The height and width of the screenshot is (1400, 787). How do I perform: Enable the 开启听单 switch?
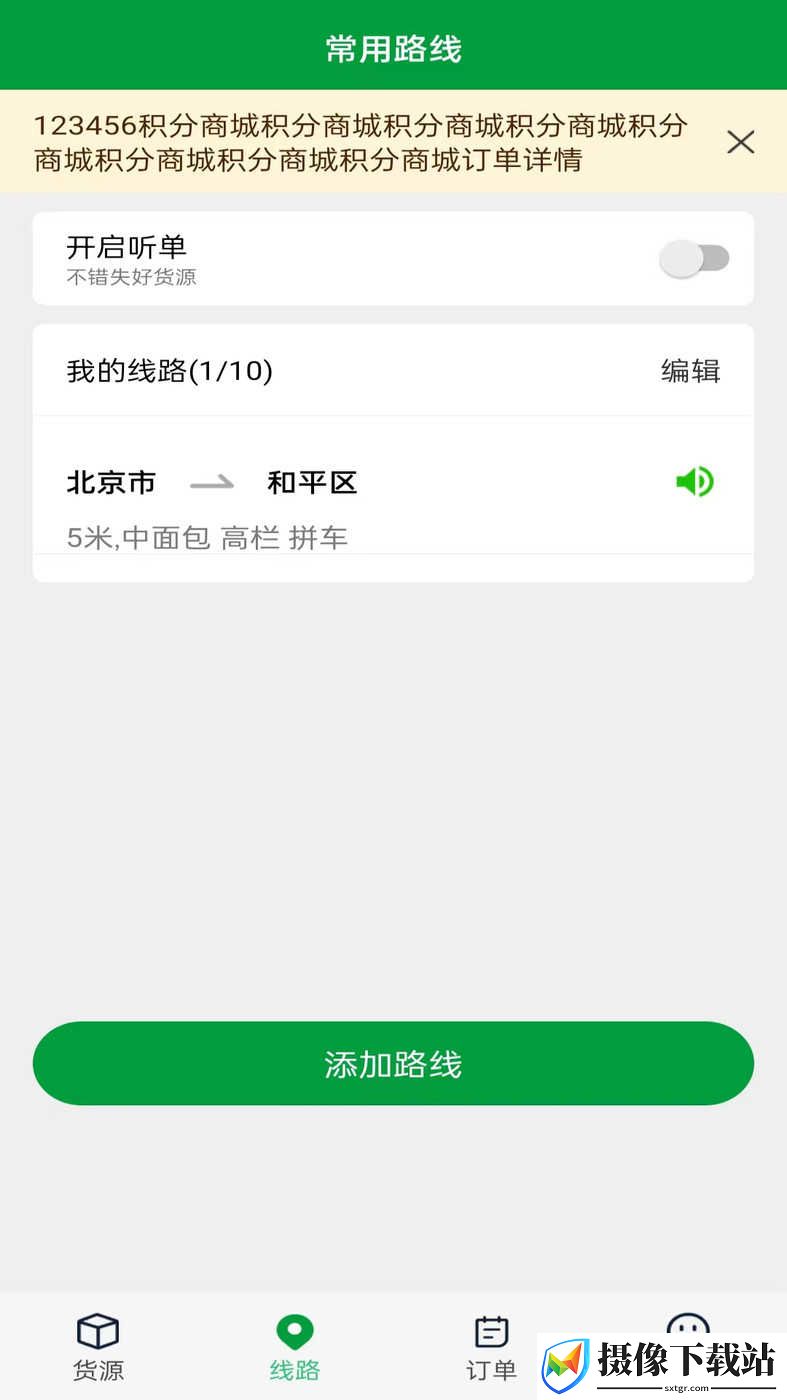(694, 259)
